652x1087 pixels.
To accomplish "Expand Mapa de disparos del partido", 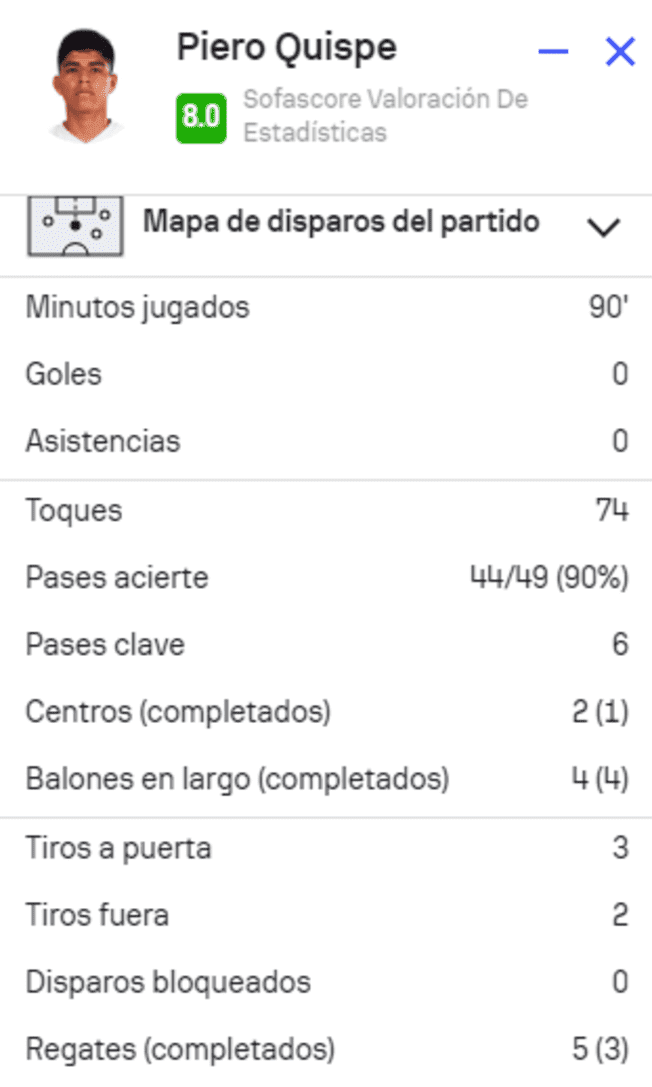I will coord(604,227).
